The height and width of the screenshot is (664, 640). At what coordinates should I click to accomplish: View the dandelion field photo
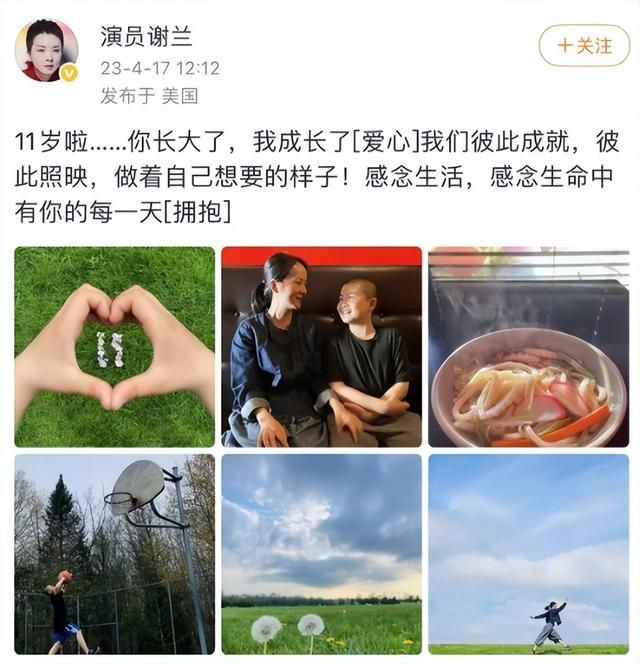(321, 553)
